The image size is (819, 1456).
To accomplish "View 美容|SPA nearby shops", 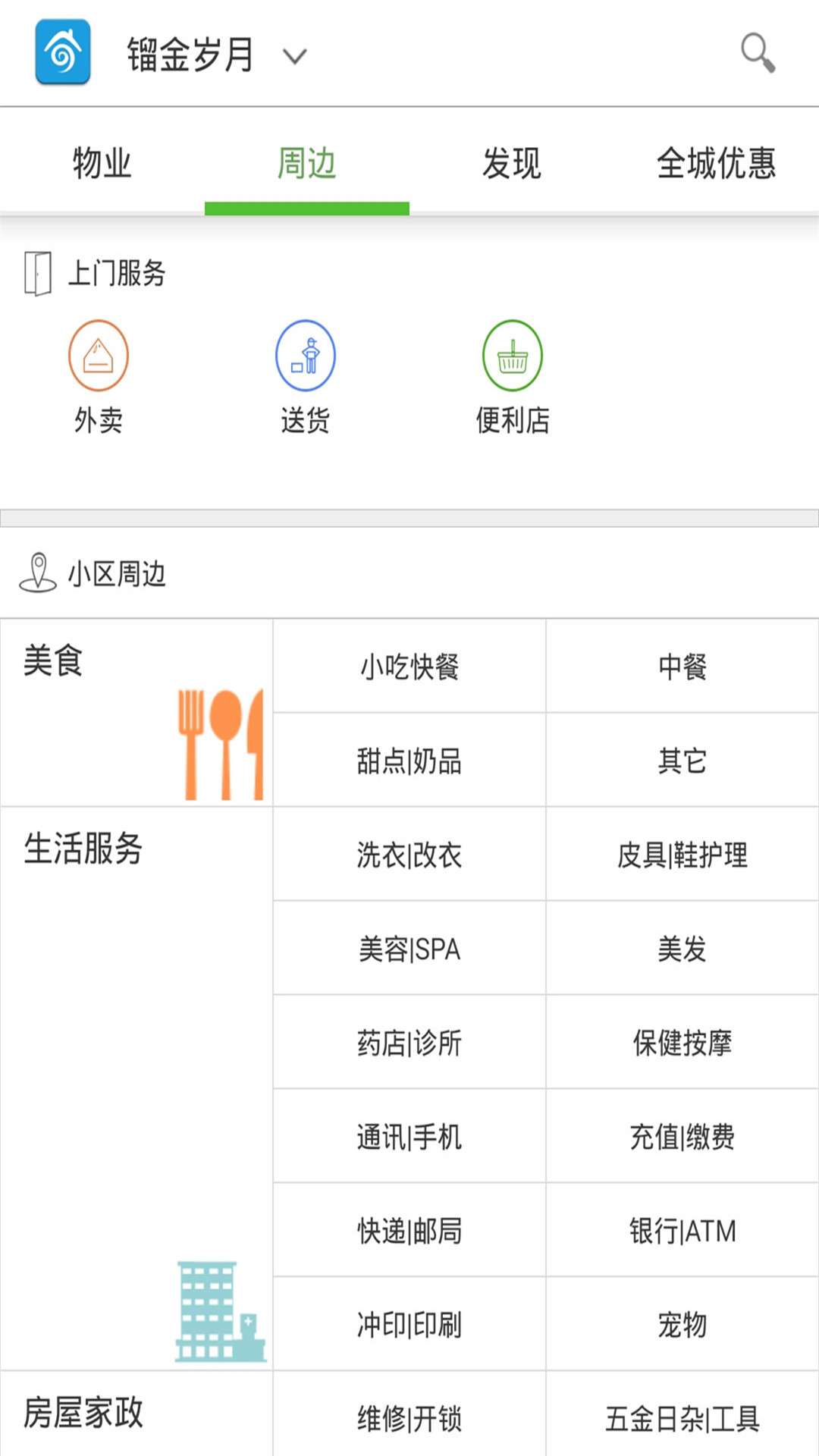I will [409, 948].
